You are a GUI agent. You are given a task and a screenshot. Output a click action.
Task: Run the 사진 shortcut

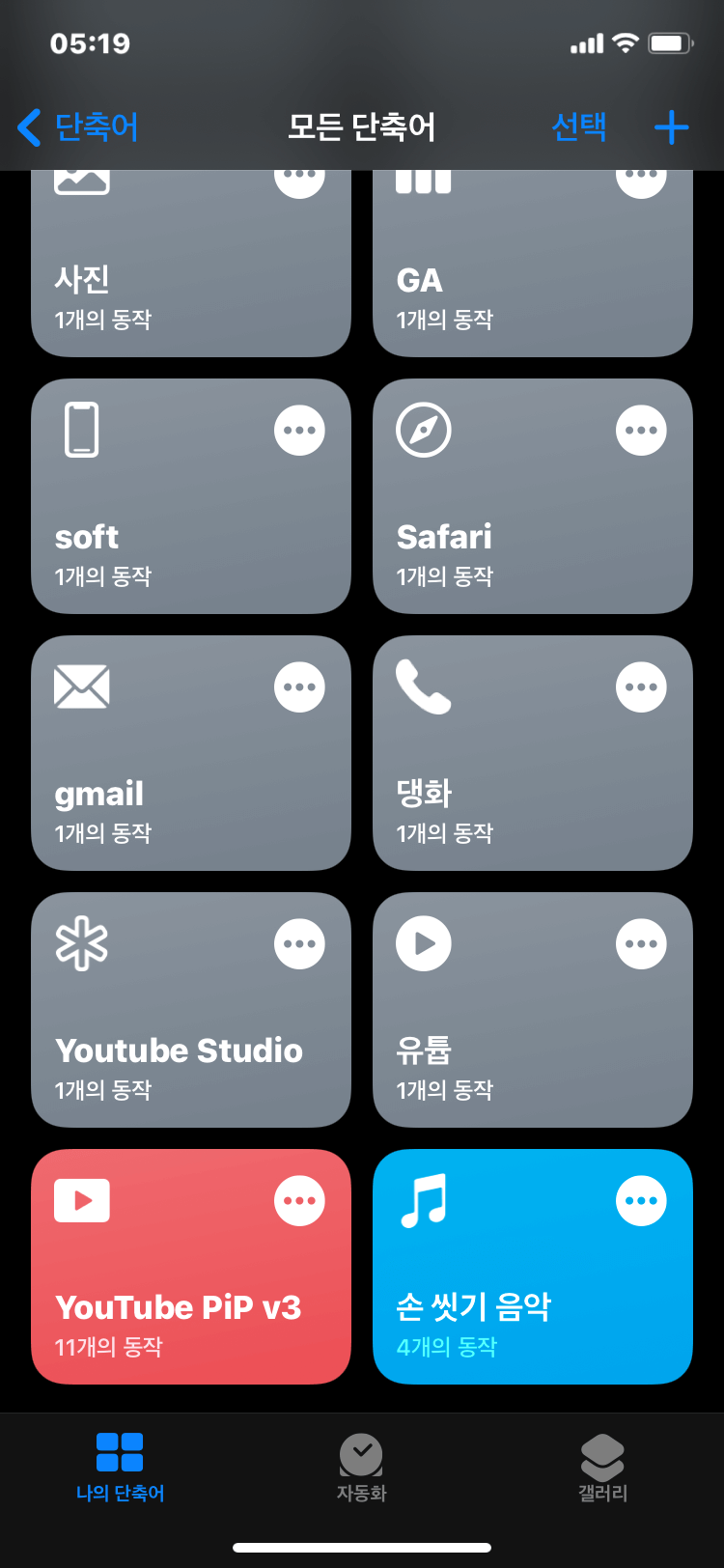coord(191,264)
